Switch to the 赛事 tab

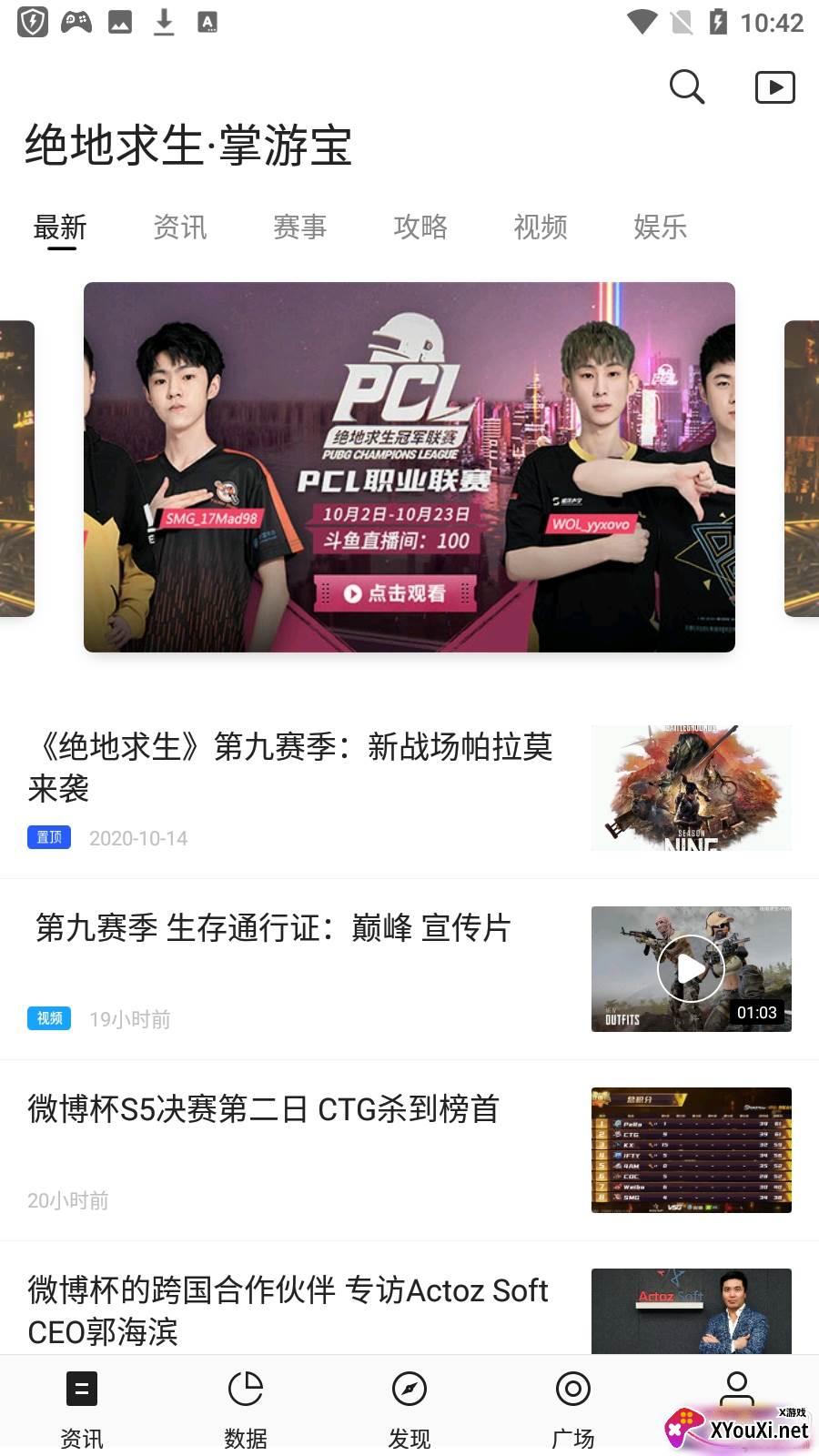300,227
